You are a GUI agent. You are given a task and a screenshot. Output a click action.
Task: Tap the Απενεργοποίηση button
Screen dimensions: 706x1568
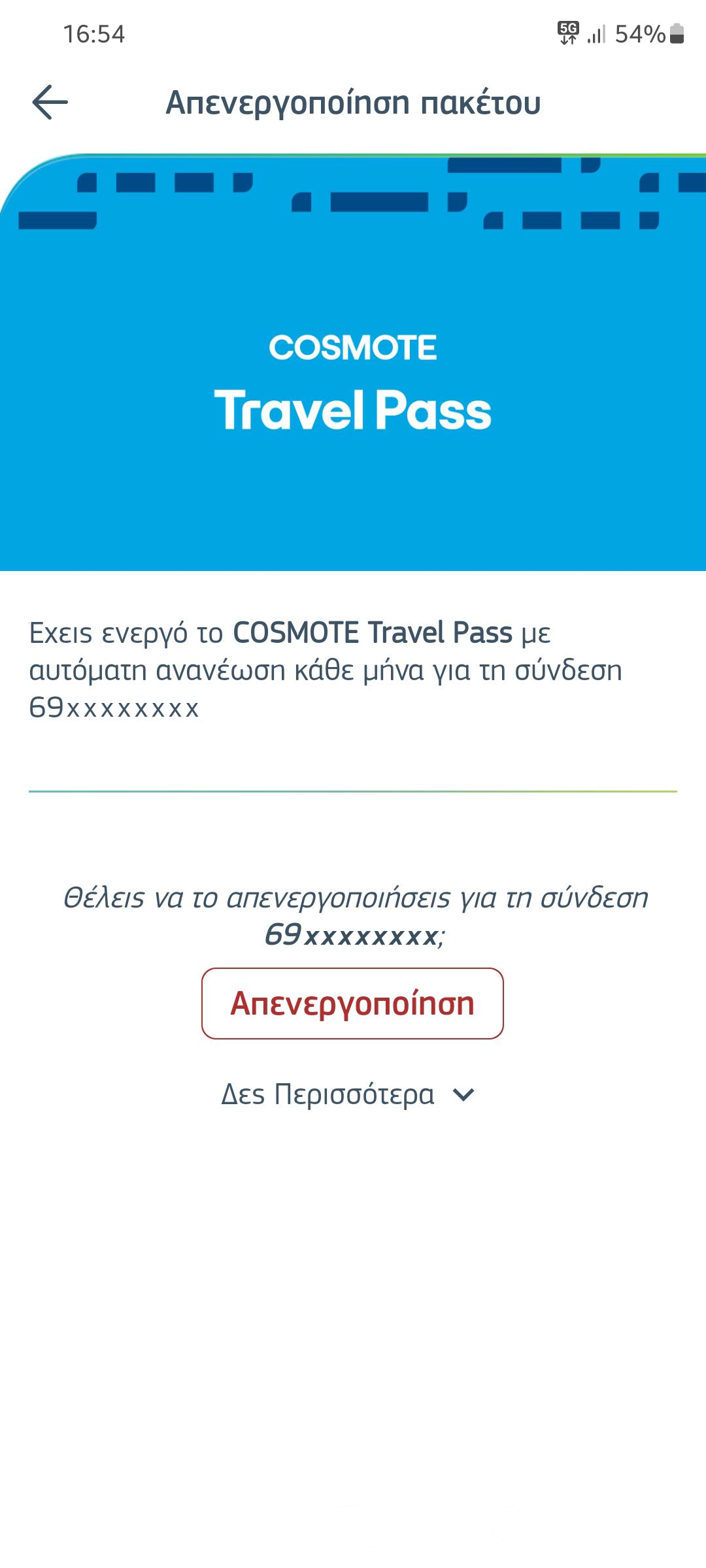point(352,1004)
